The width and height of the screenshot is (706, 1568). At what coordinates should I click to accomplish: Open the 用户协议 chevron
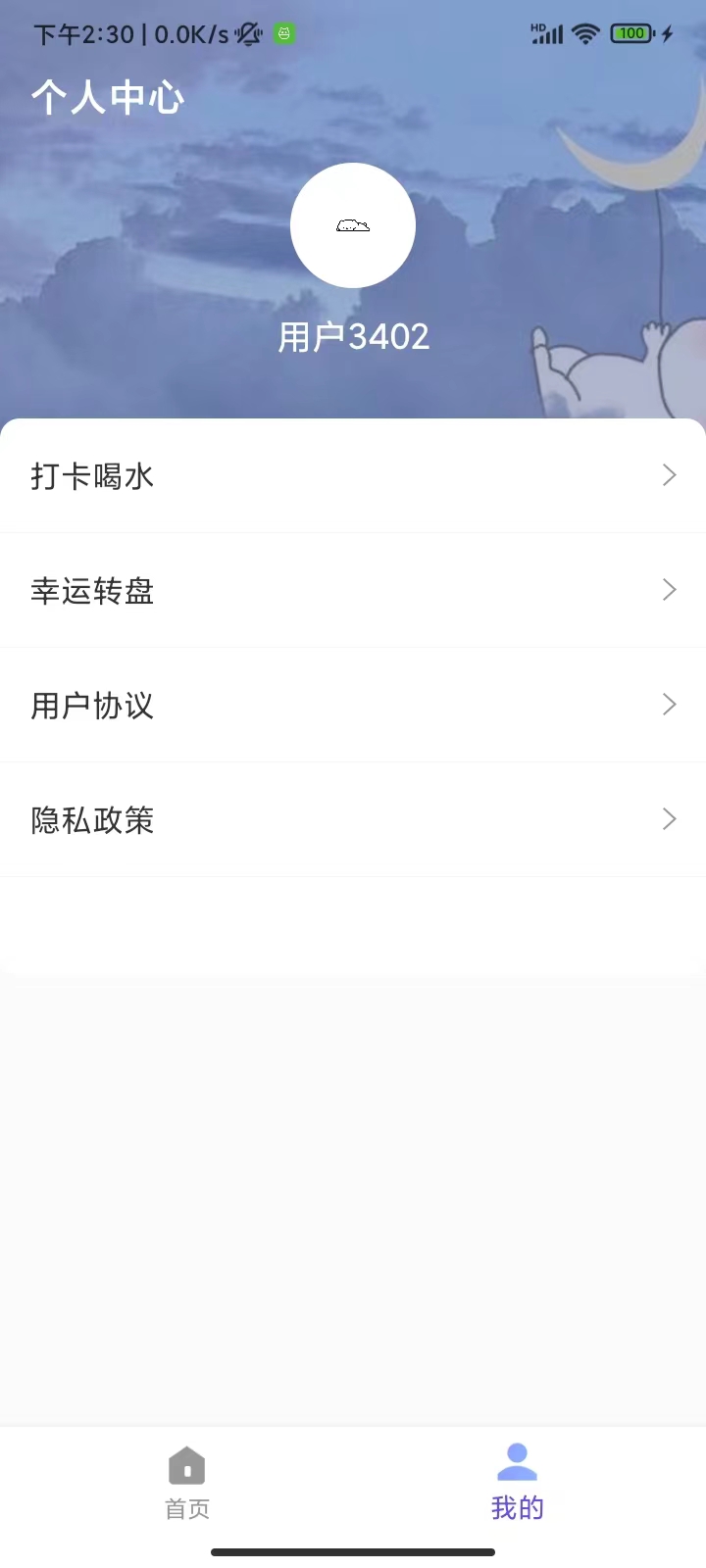670,705
